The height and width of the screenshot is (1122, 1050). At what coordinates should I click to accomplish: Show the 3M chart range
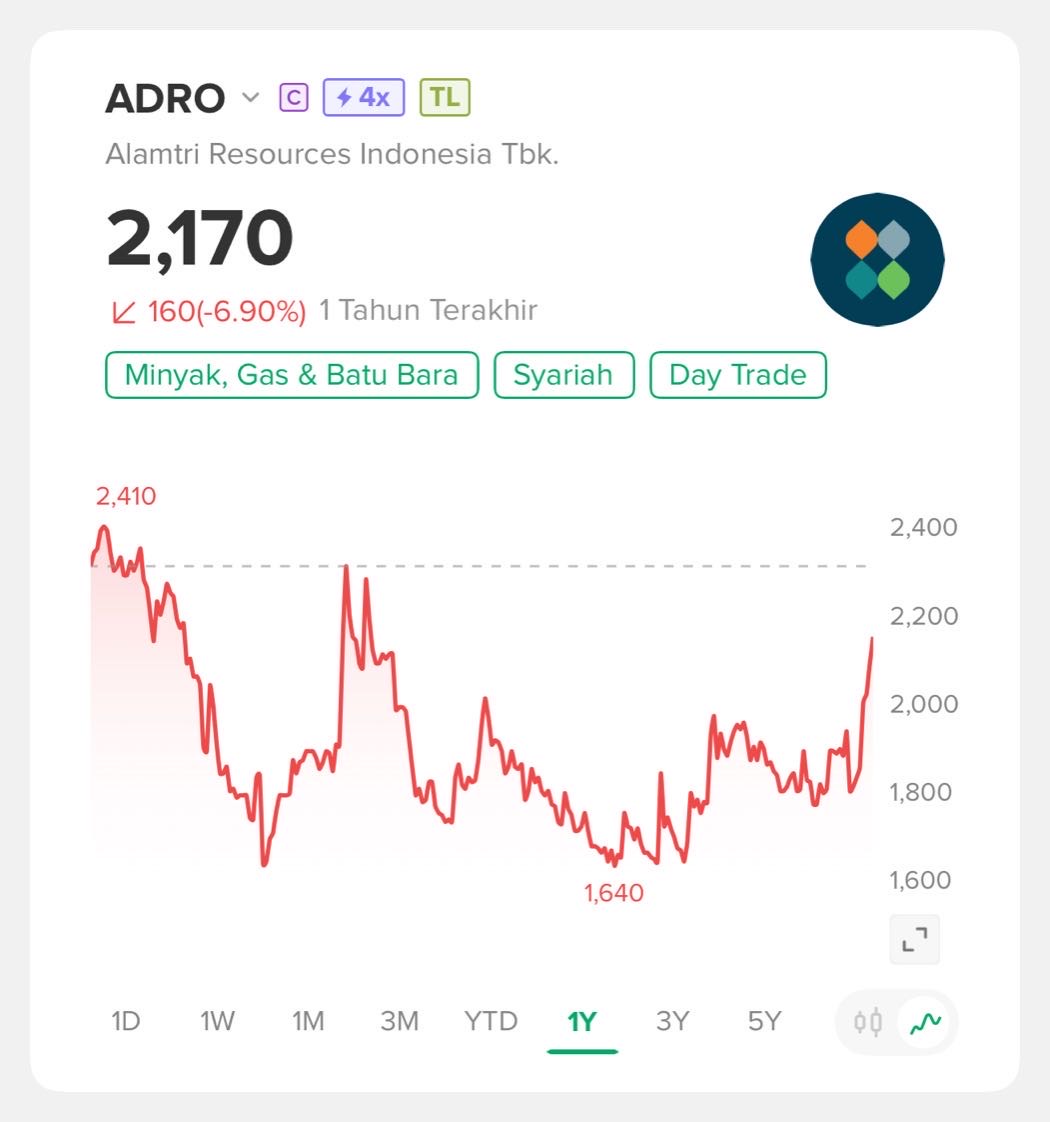[x=399, y=1021]
